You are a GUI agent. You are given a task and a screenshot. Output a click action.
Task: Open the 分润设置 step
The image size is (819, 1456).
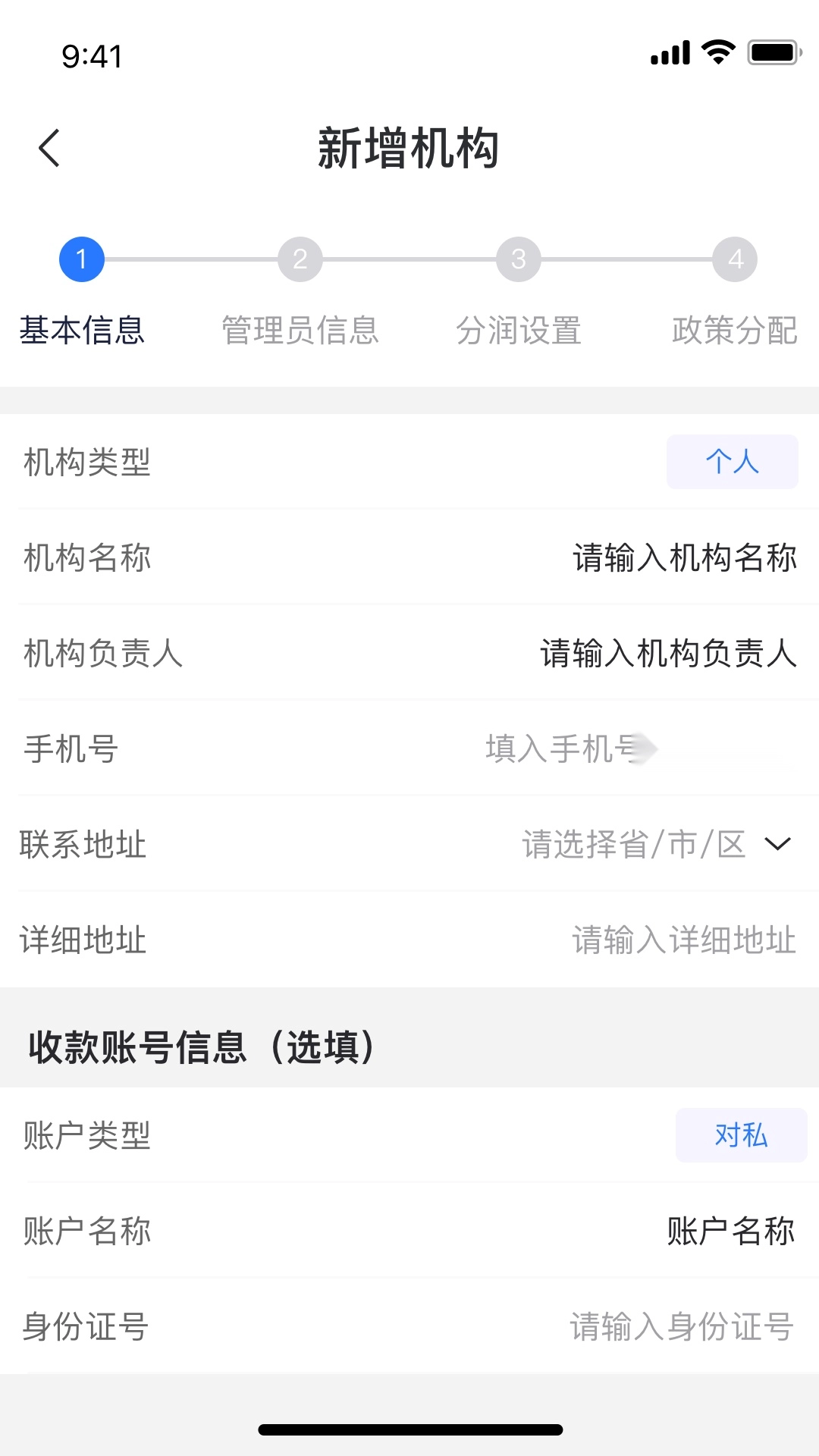[x=517, y=331]
